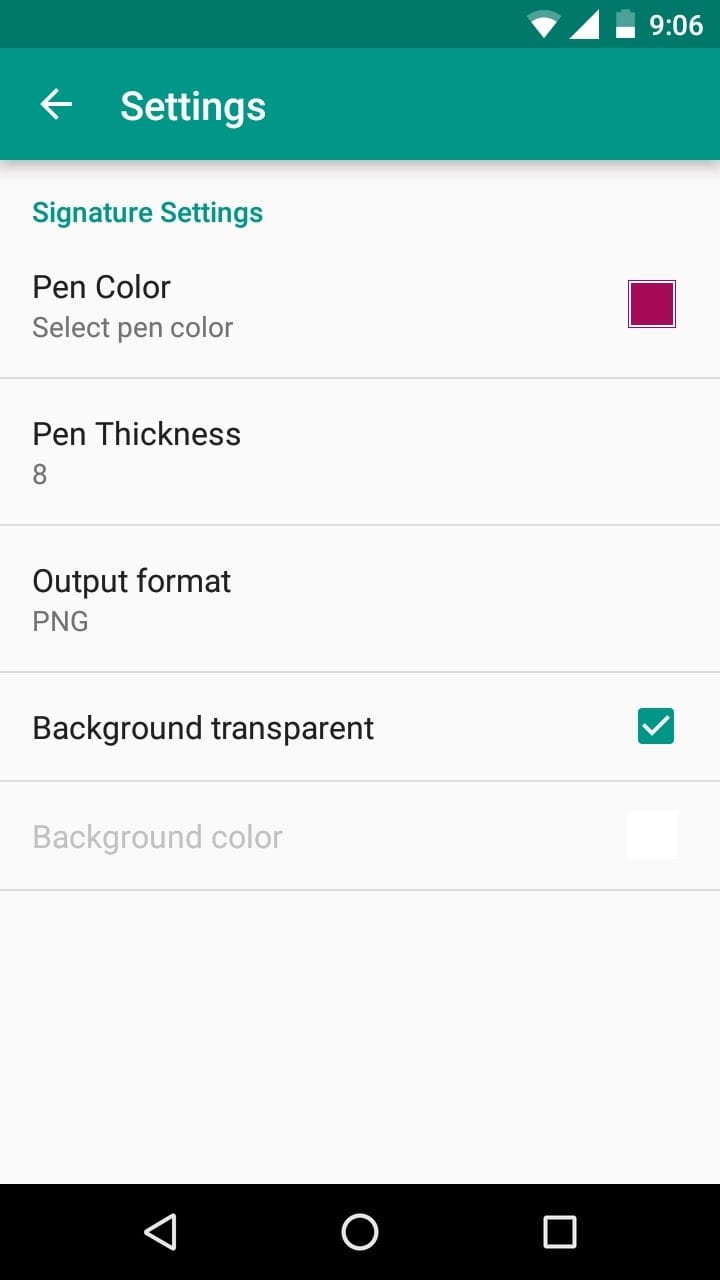Viewport: 720px width, 1280px height.
Task: Change the Output format option
Action: point(360,599)
